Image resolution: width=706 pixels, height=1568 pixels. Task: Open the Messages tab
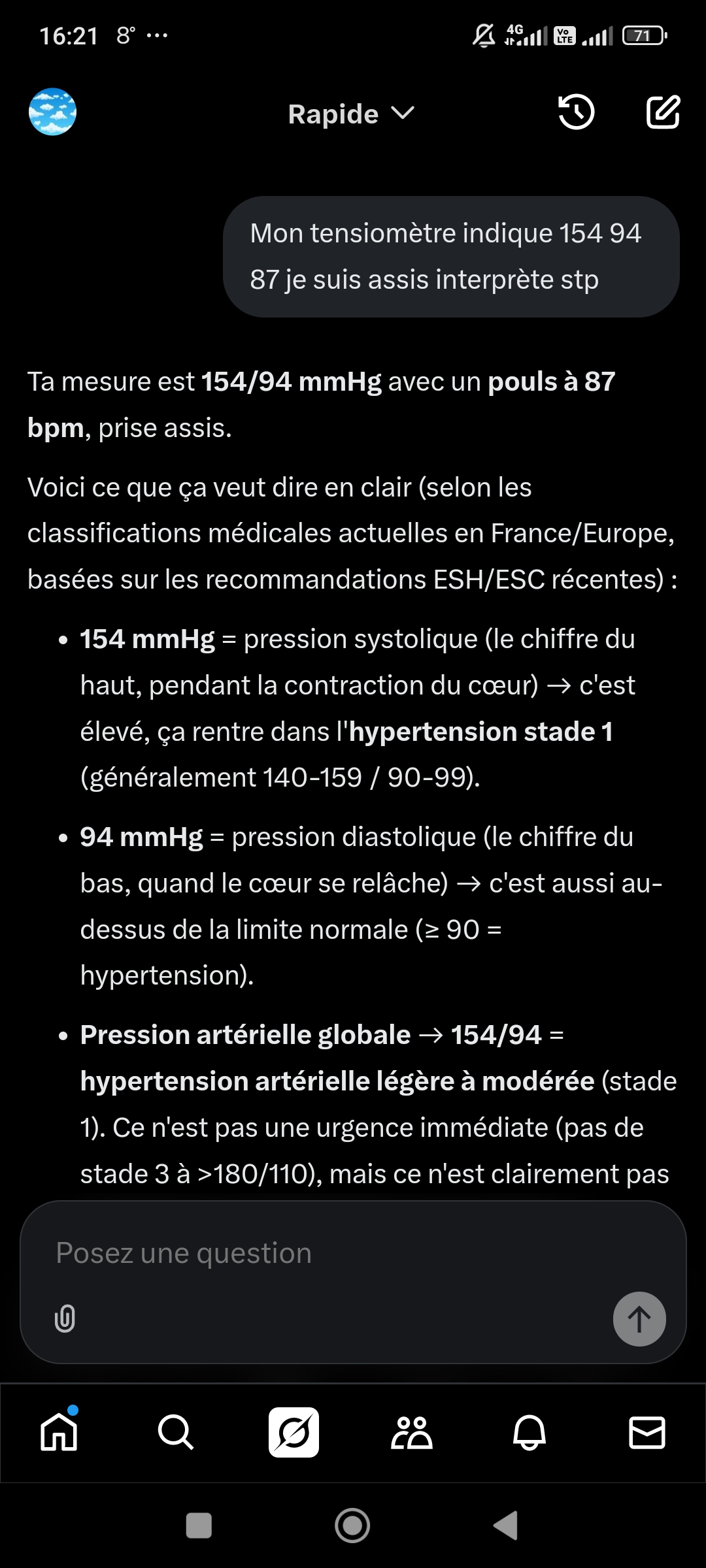(647, 1432)
